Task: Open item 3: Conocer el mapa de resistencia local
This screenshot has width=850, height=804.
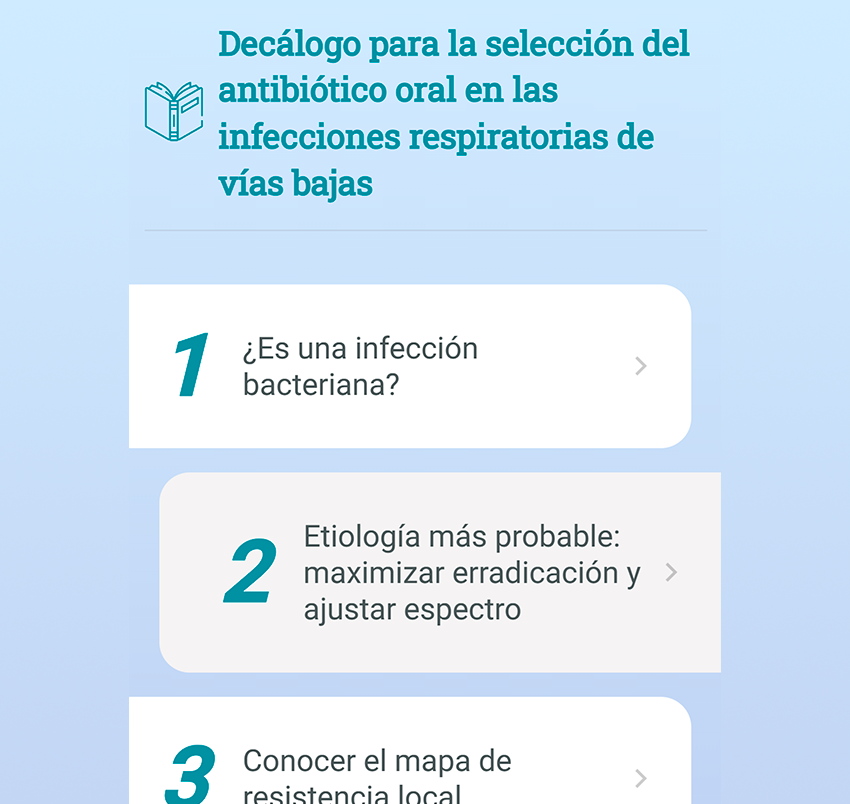Action: [410, 772]
